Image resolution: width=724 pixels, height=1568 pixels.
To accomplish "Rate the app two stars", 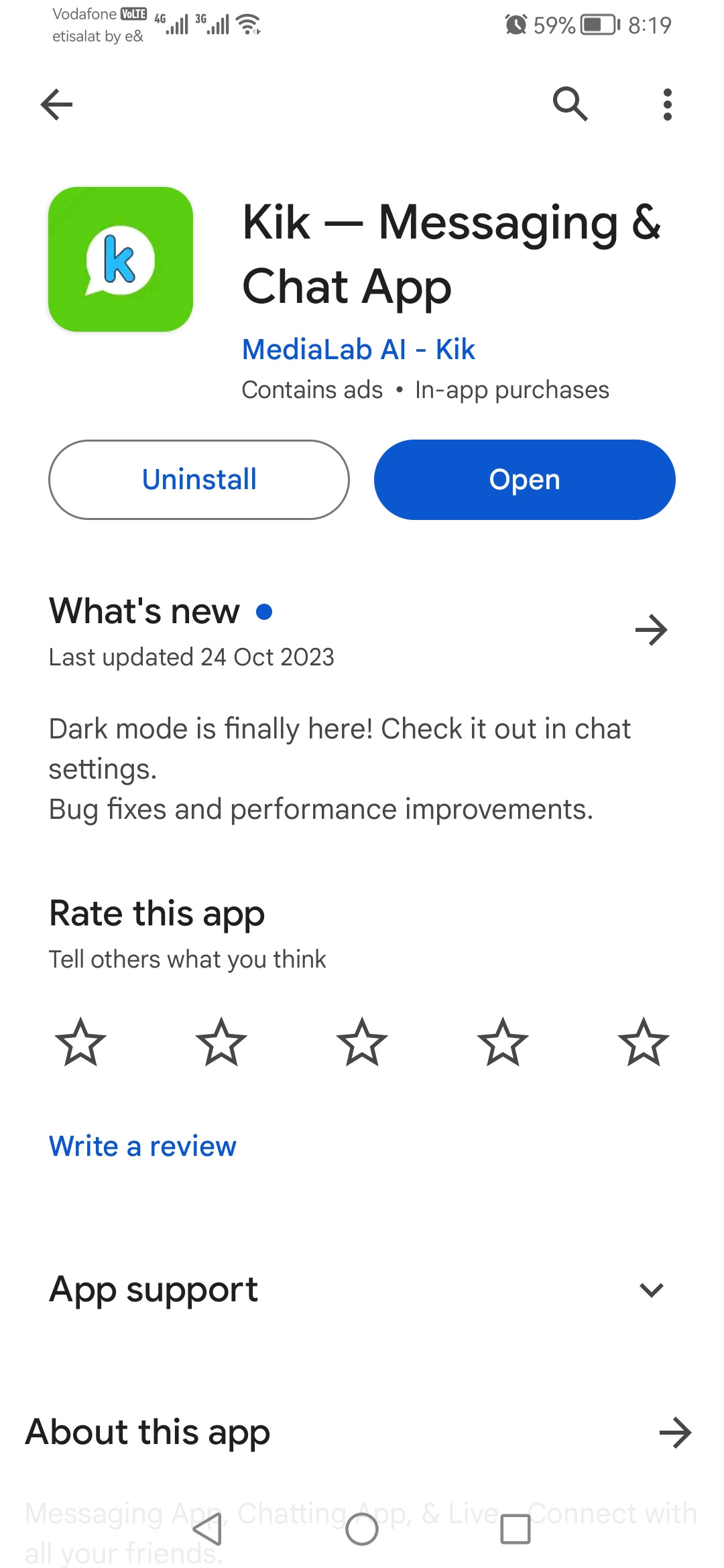I will (221, 1042).
